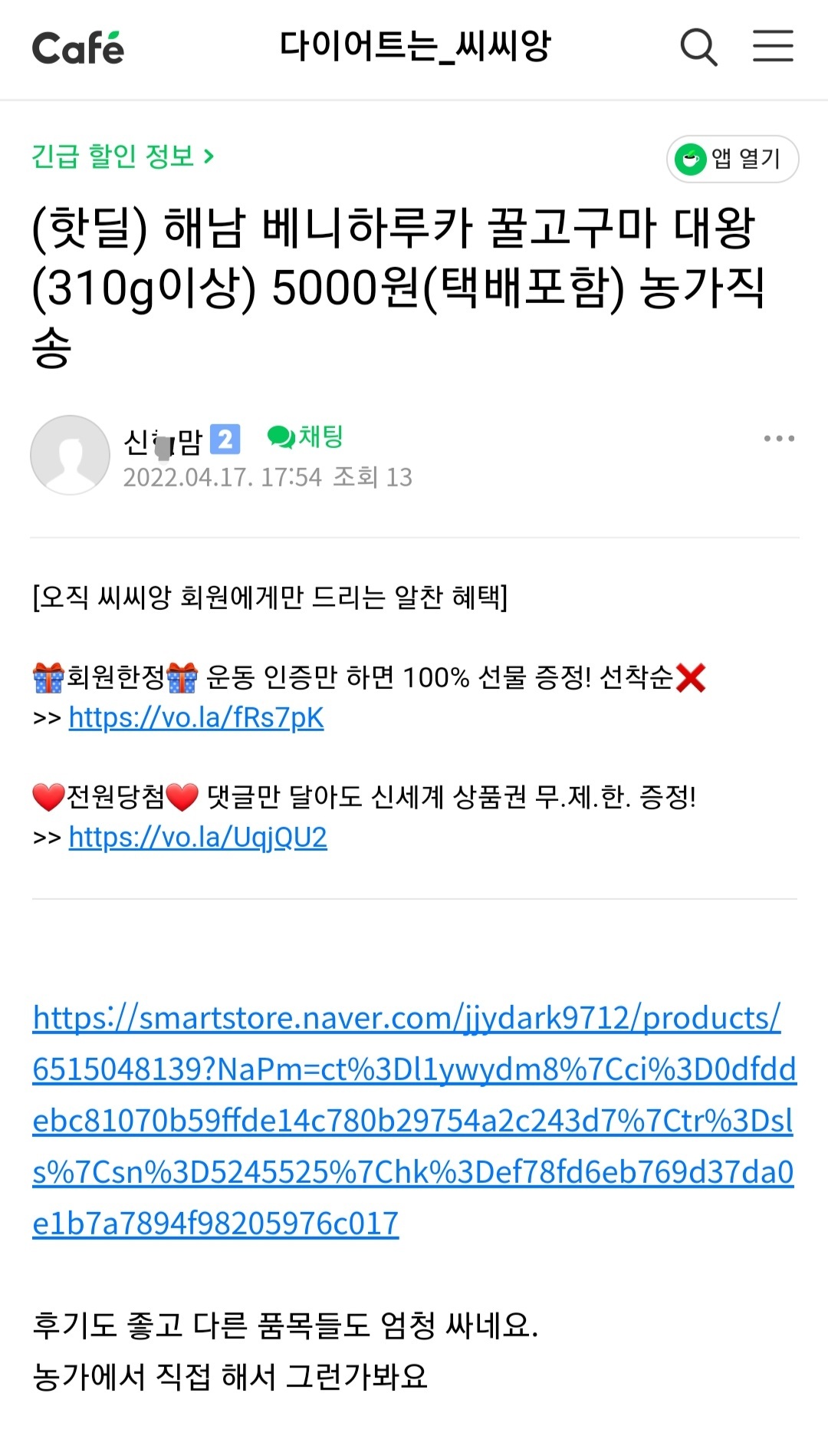Image resolution: width=828 pixels, height=1456 pixels.
Task: Tap the 앱 열기 button
Action: pos(732,159)
